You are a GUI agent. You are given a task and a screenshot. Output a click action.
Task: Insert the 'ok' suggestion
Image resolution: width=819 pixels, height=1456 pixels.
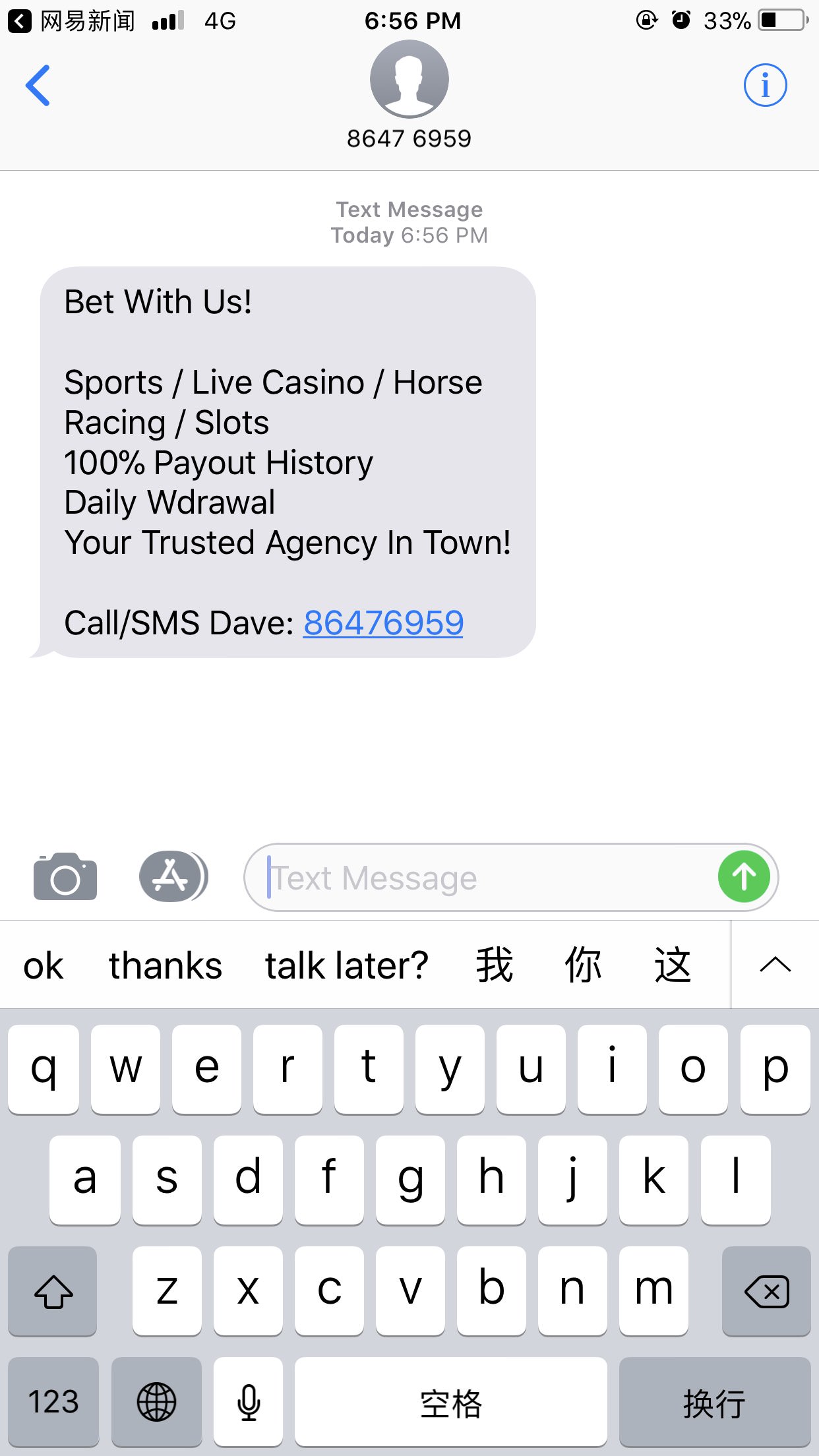coord(43,966)
